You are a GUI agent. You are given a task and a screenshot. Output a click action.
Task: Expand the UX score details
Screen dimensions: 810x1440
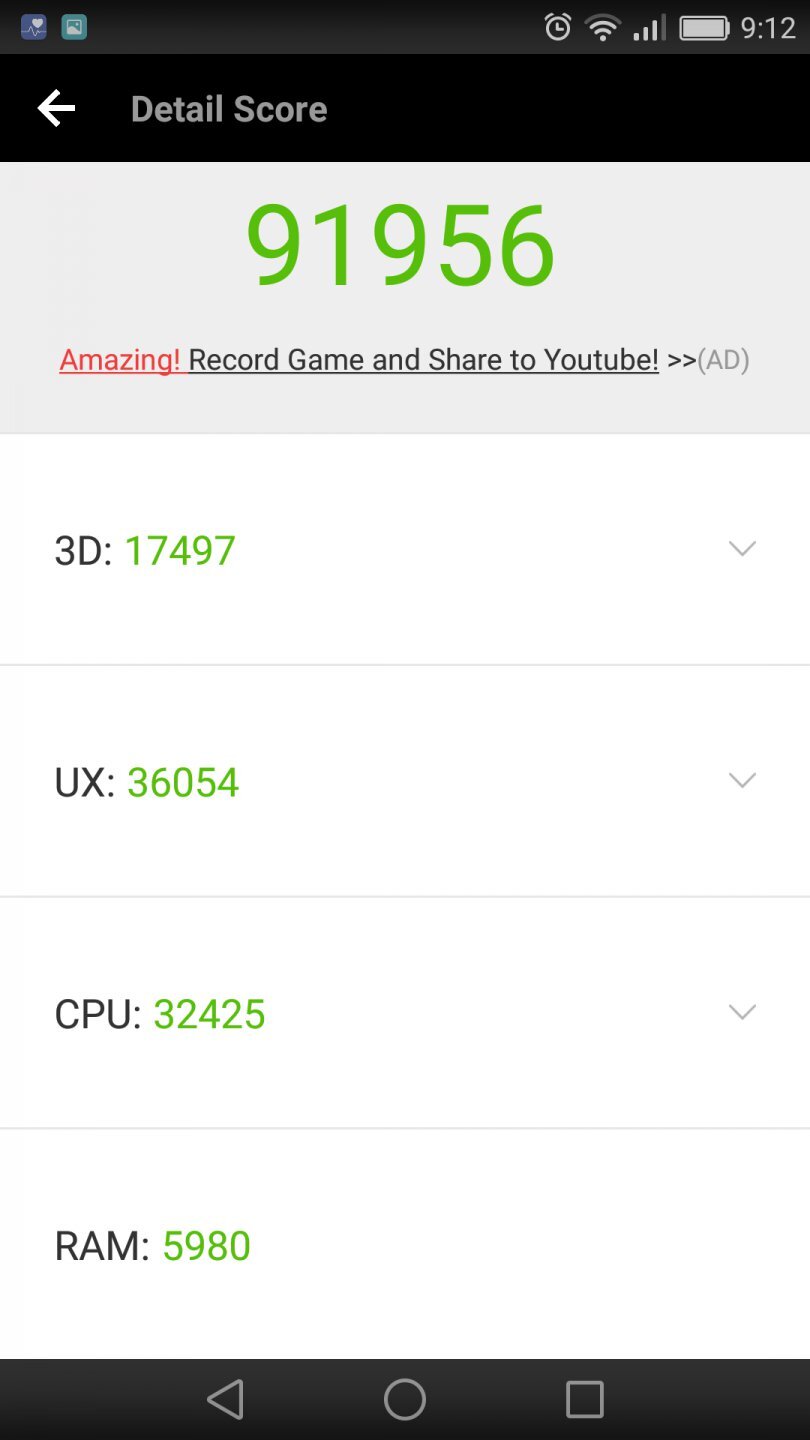pos(742,781)
